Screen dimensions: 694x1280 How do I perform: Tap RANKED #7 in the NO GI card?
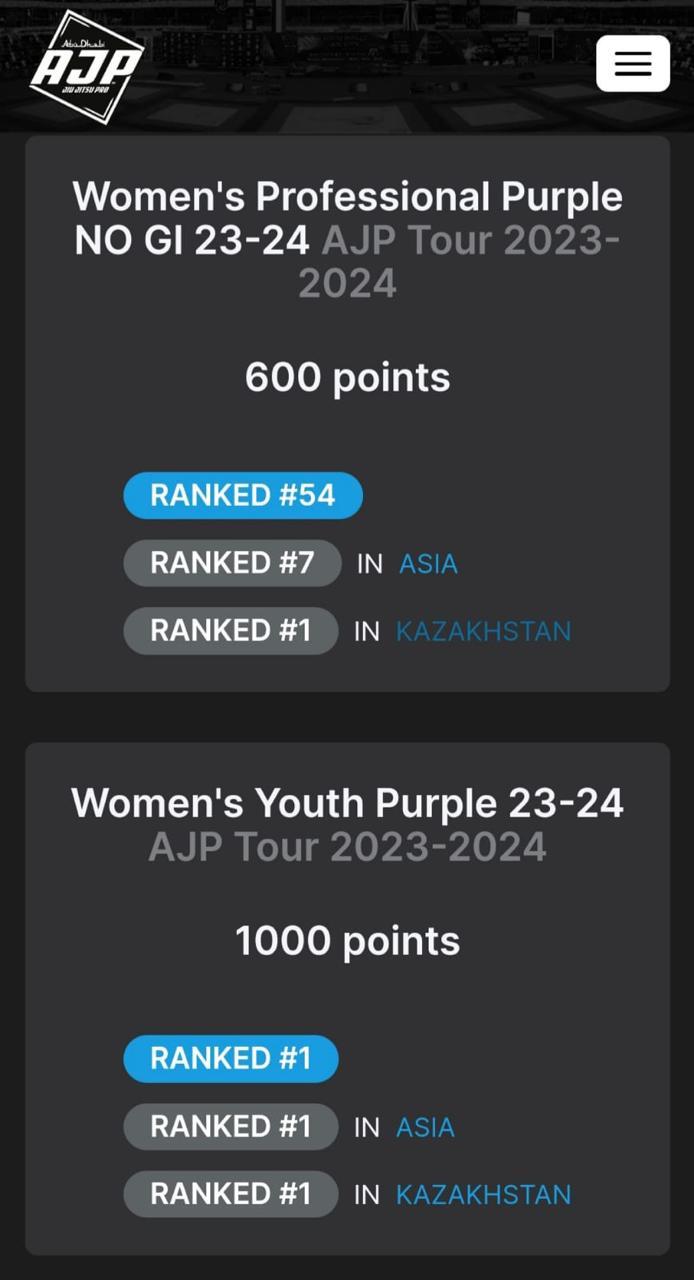232,563
